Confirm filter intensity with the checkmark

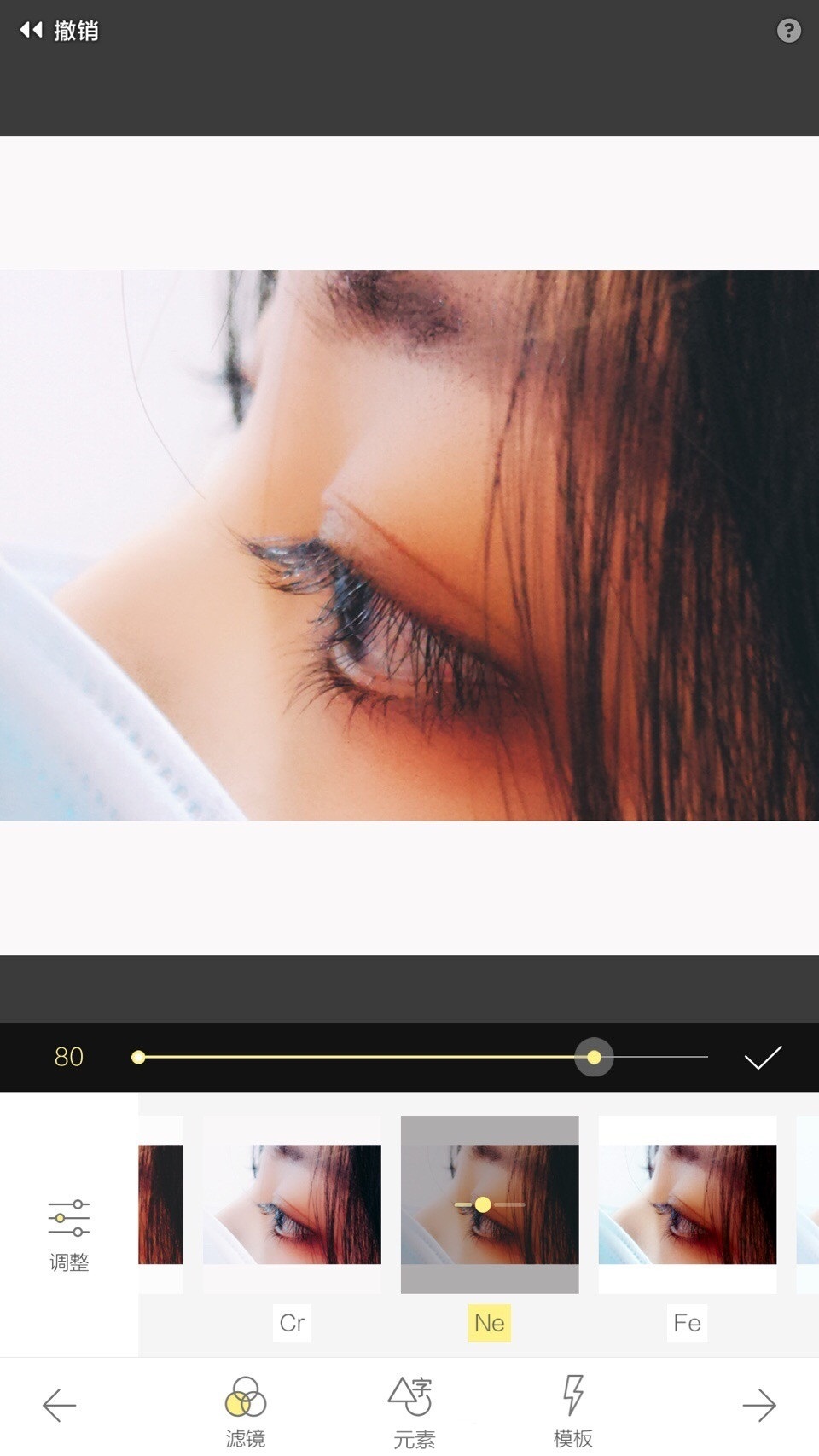tap(762, 1058)
